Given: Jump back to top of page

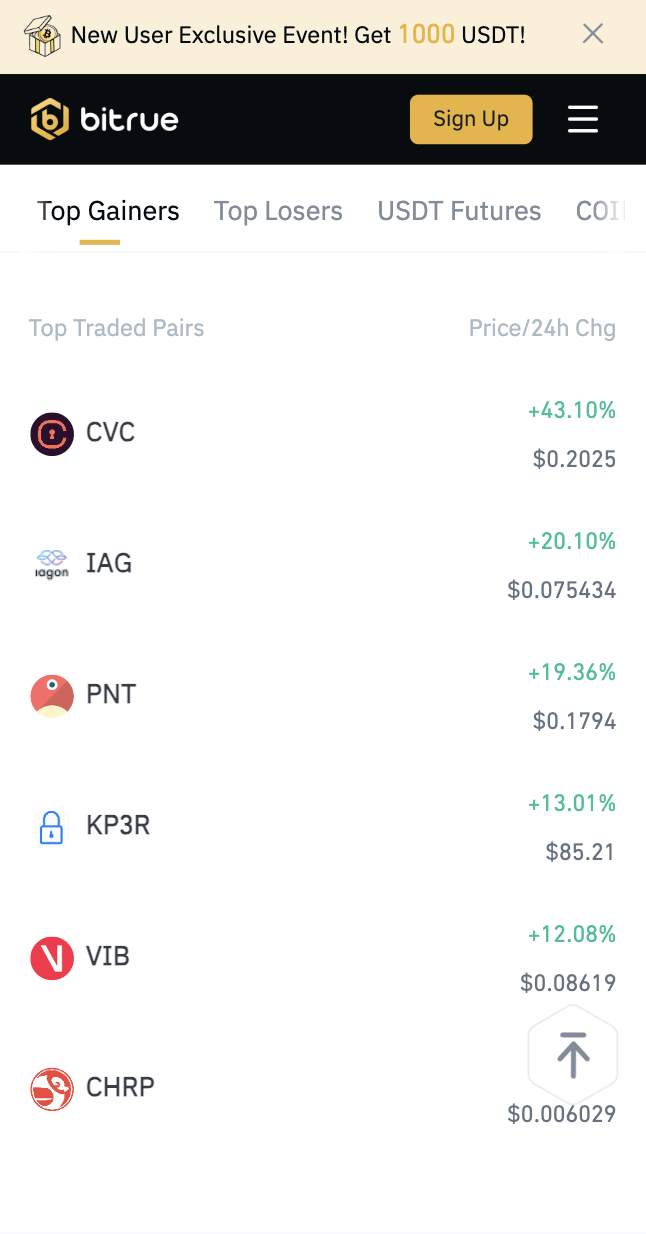Looking at the screenshot, I should point(572,1055).
